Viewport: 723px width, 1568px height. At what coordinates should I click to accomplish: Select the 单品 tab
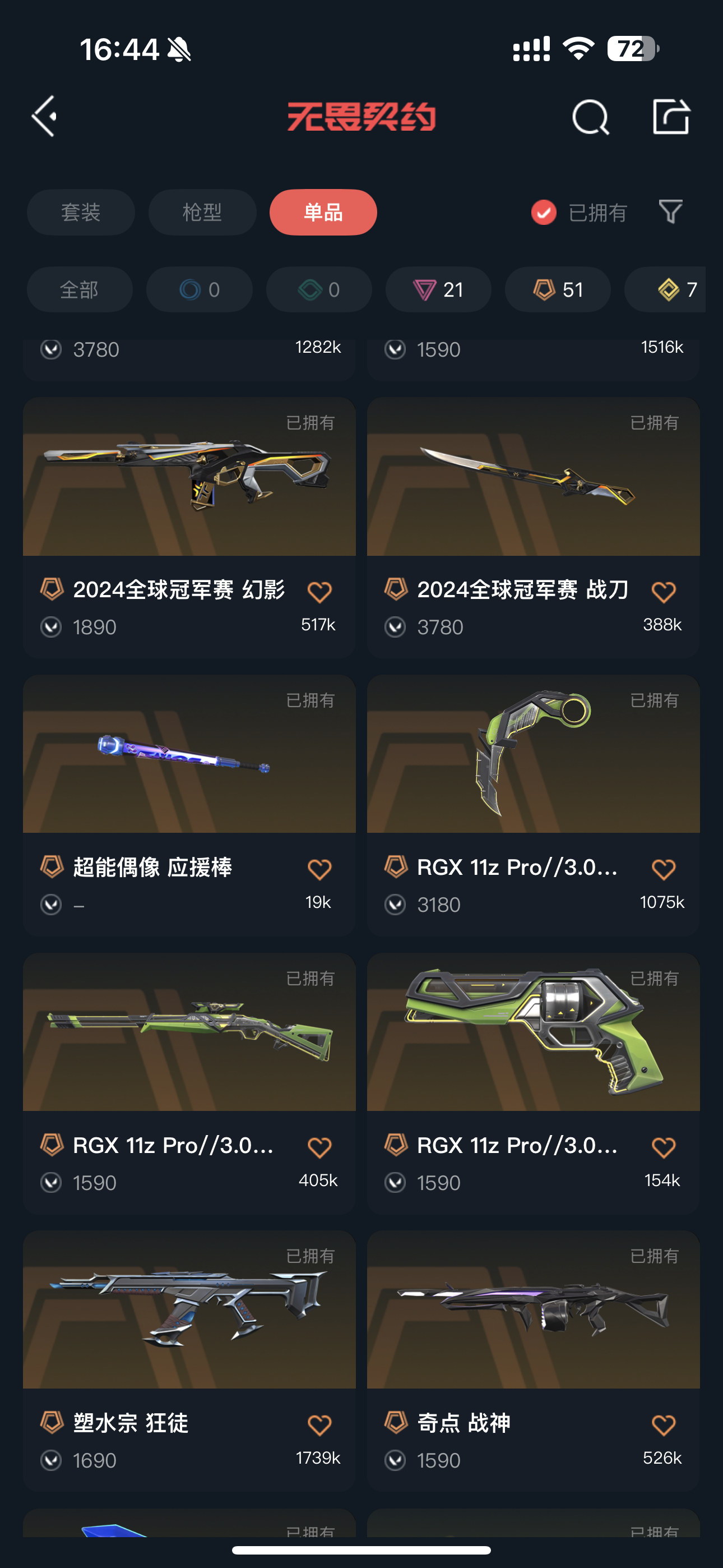(x=323, y=213)
